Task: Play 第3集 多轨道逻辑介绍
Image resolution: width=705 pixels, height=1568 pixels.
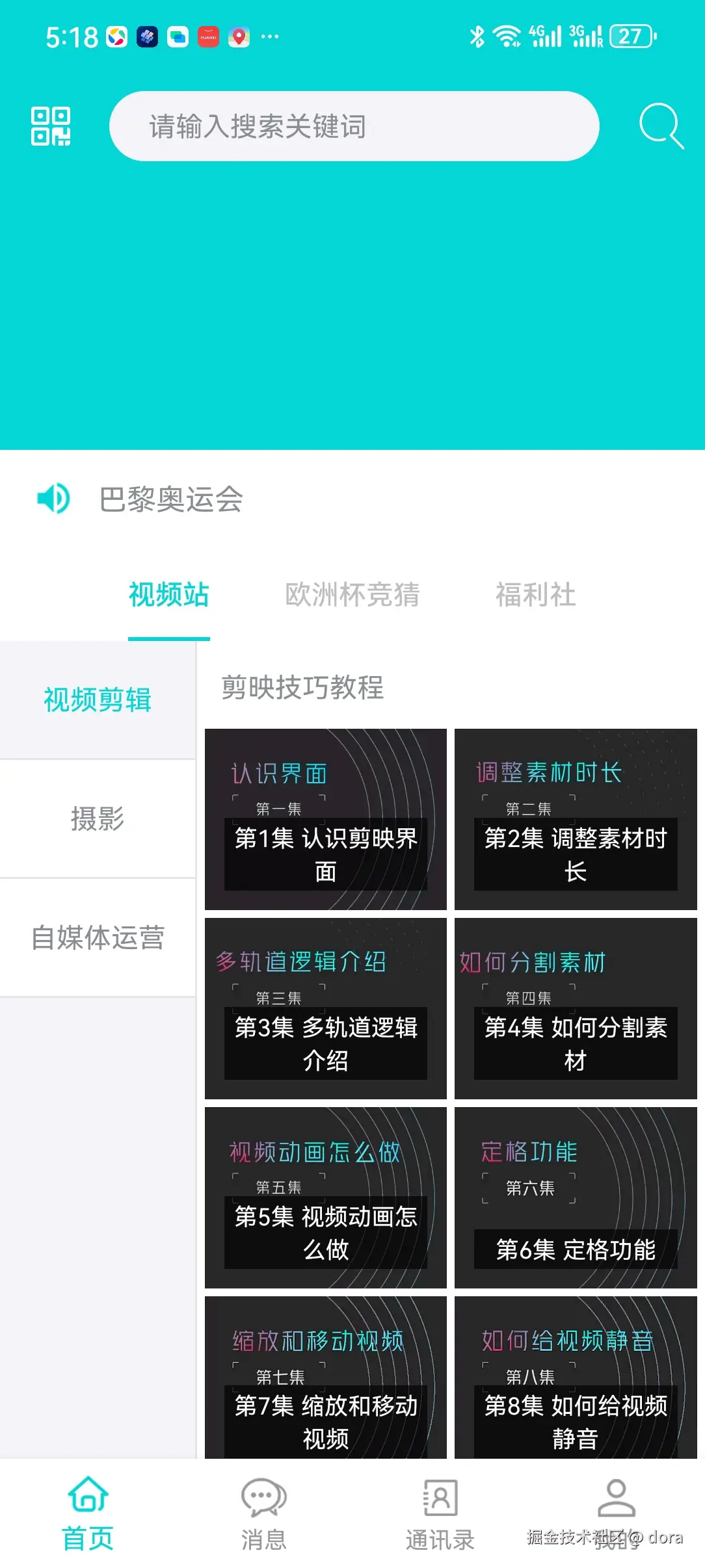Action: coord(325,1008)
